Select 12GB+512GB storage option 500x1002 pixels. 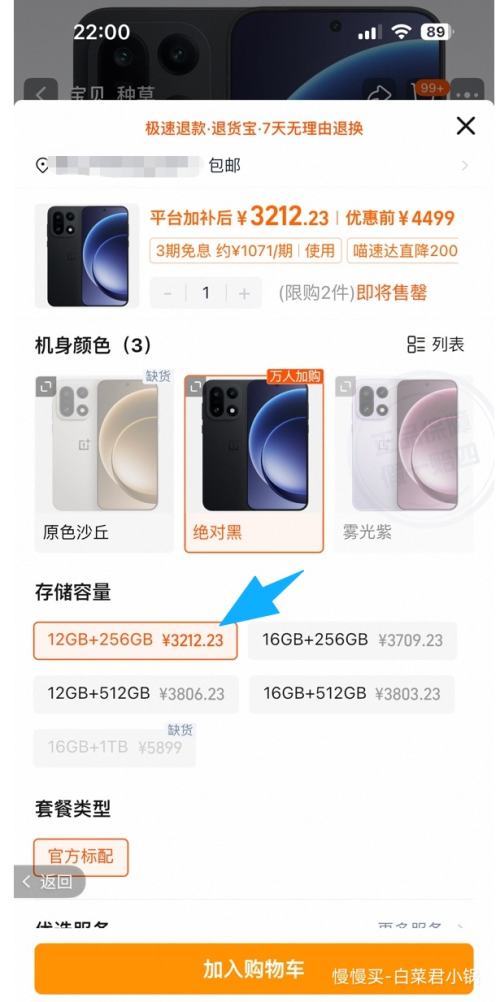tap(136, 694)
